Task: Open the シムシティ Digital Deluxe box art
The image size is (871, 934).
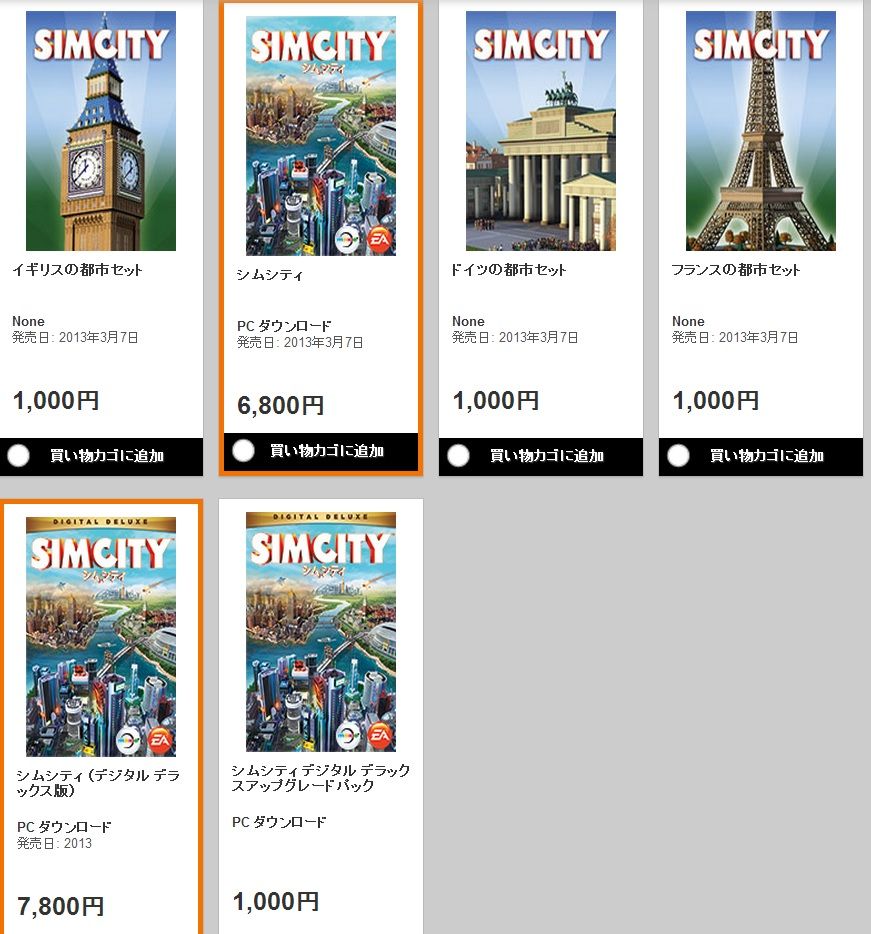Action: pos(100,628)
